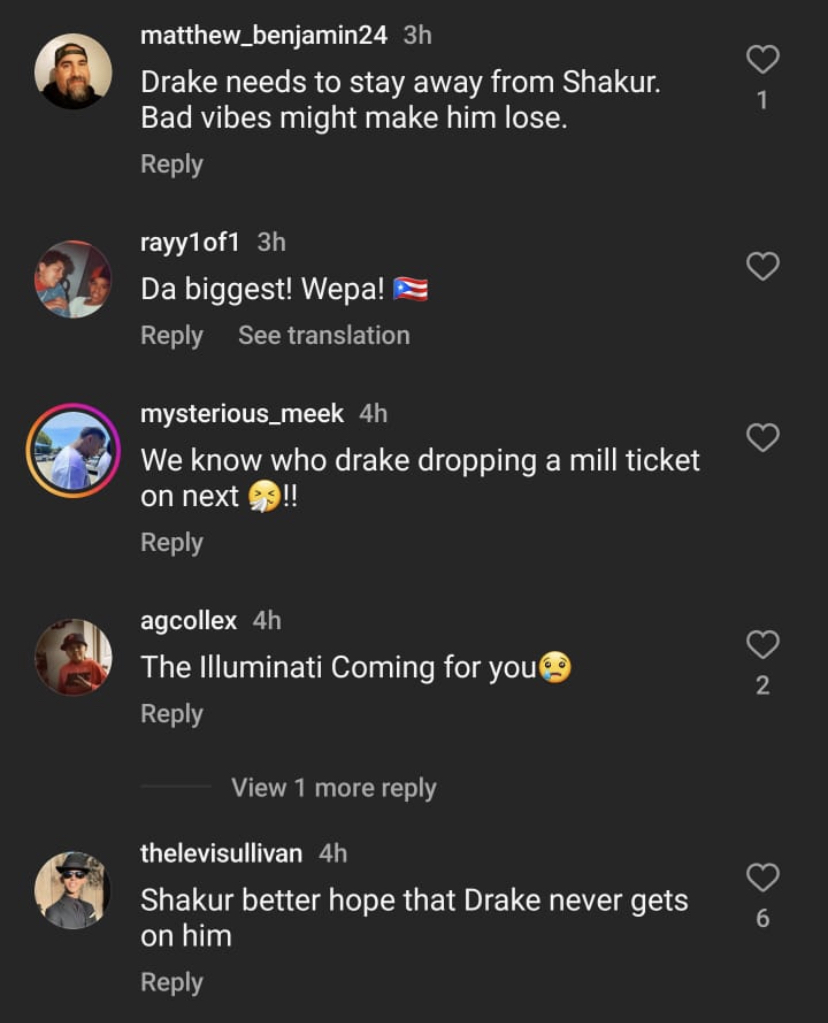Open rayy1of1's profile picture
828x1023 pixels.
pos(73,278)
